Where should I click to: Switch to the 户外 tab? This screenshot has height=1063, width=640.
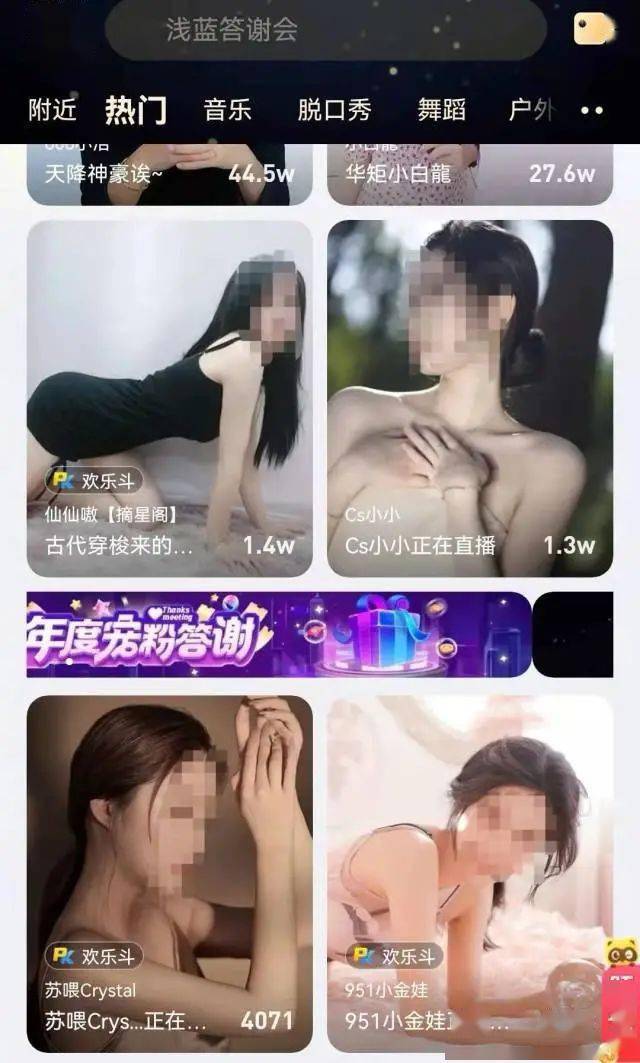click(x=530, y=110)
